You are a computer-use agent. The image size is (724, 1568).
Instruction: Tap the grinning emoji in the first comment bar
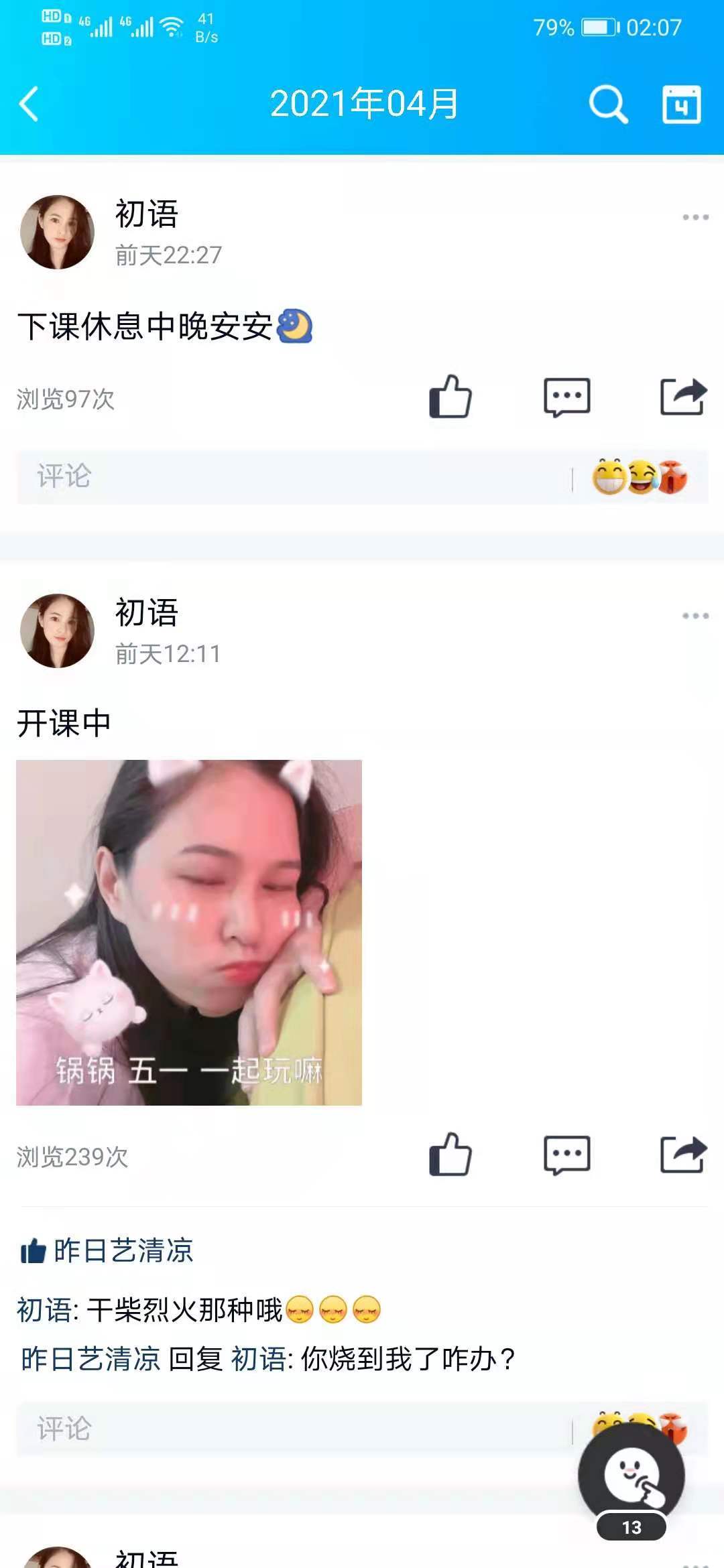pos(609,476)
